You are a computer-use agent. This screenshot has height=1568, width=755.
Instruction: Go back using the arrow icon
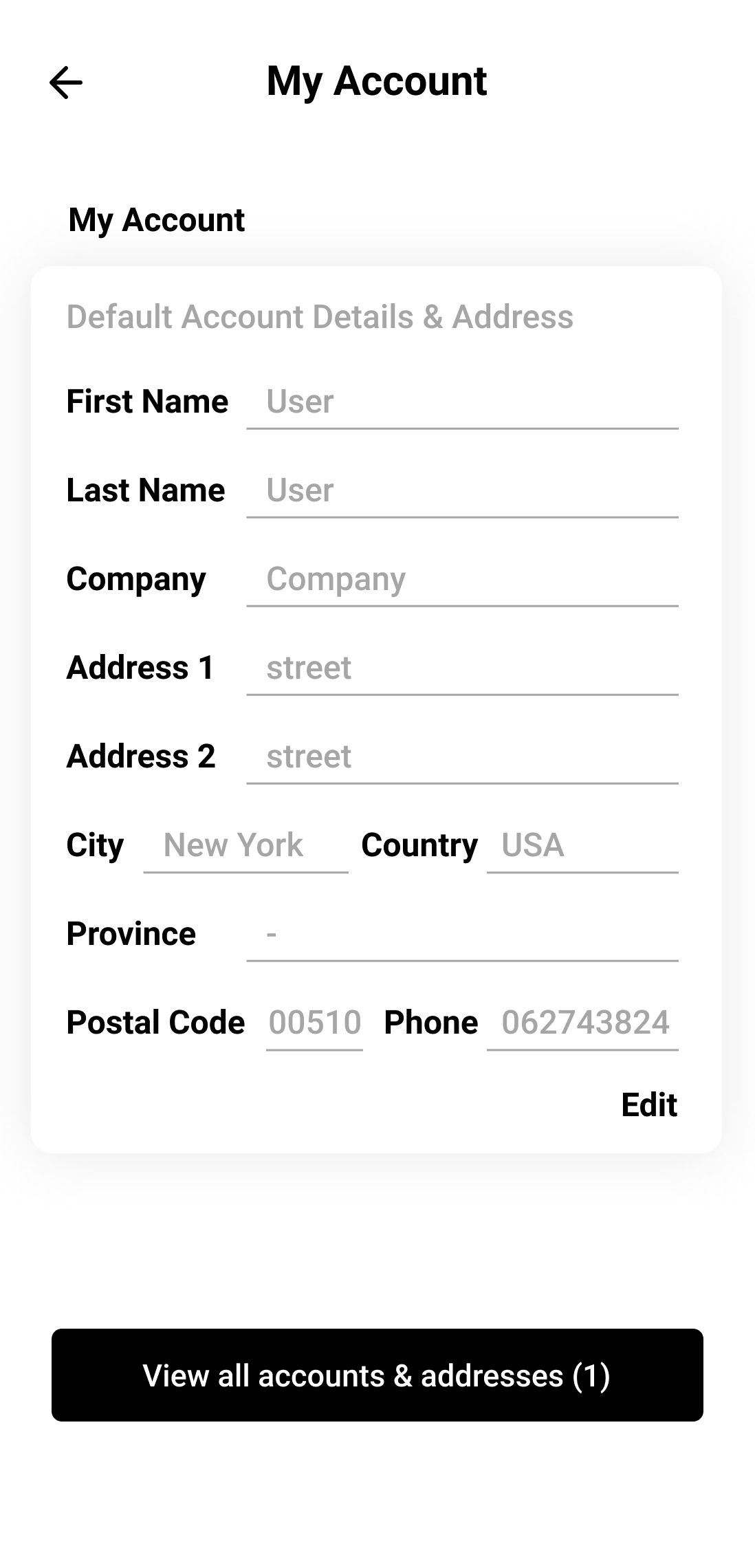click(x=66, y=83)
